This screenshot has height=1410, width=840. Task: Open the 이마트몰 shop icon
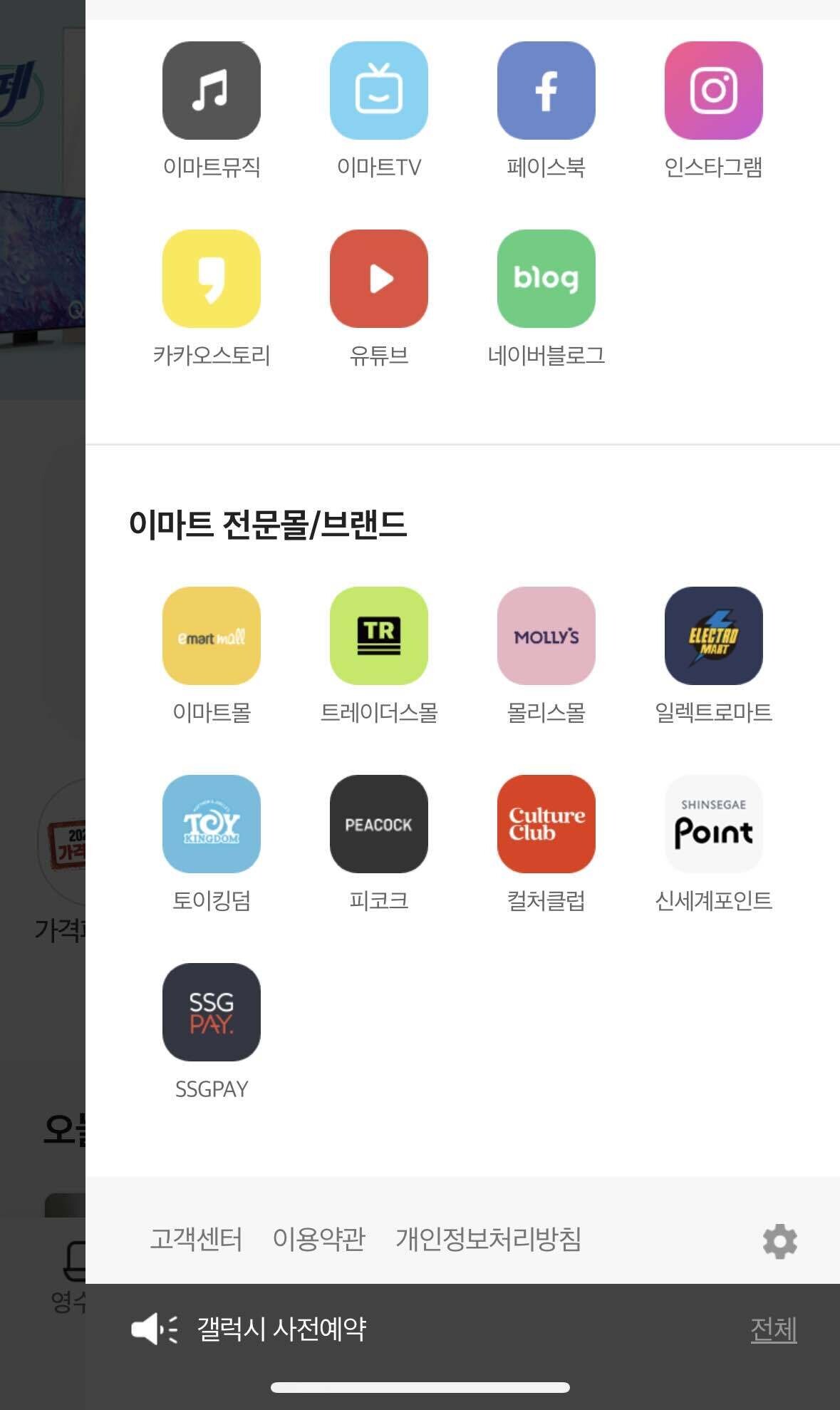click(211, 637)
